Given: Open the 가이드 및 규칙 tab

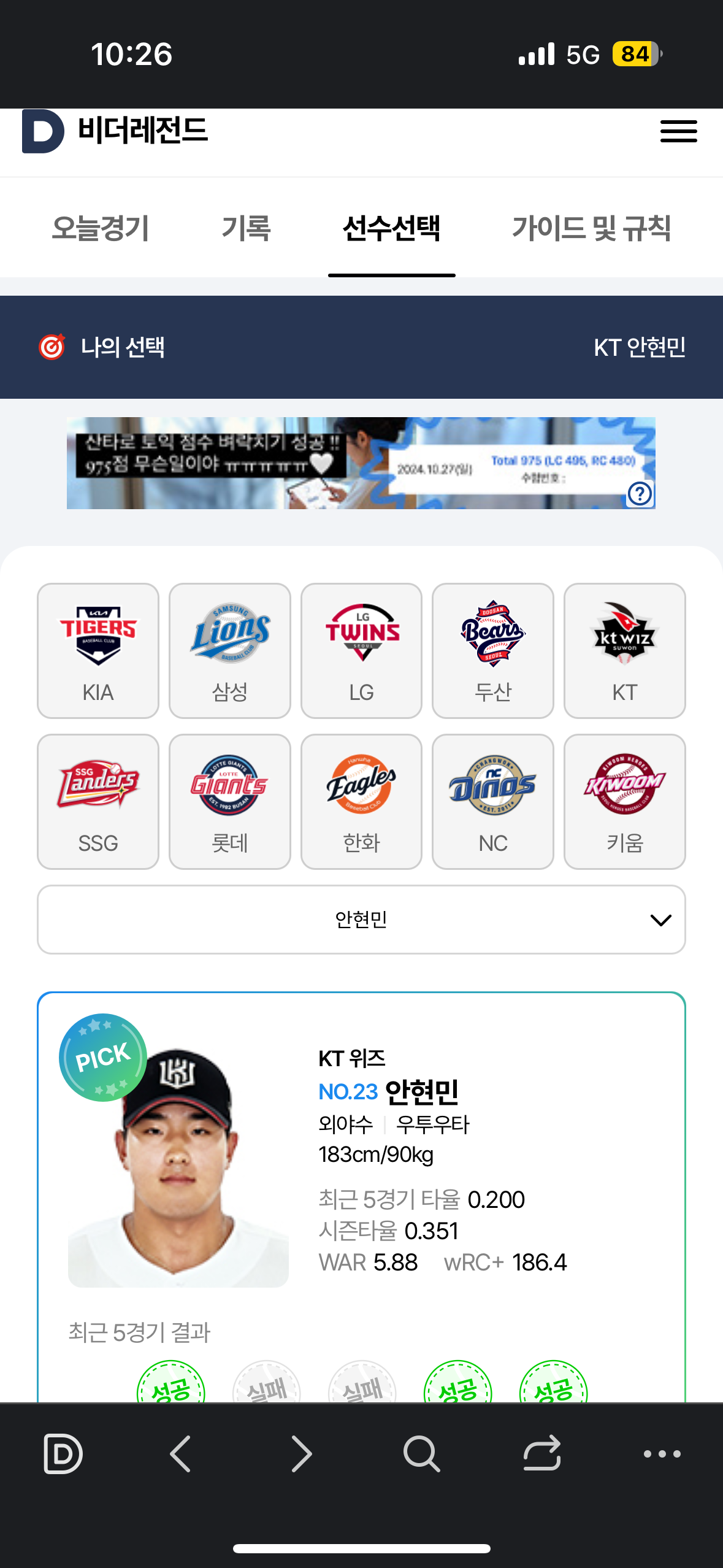Looking at the screenshot, I should pos(591,228).
